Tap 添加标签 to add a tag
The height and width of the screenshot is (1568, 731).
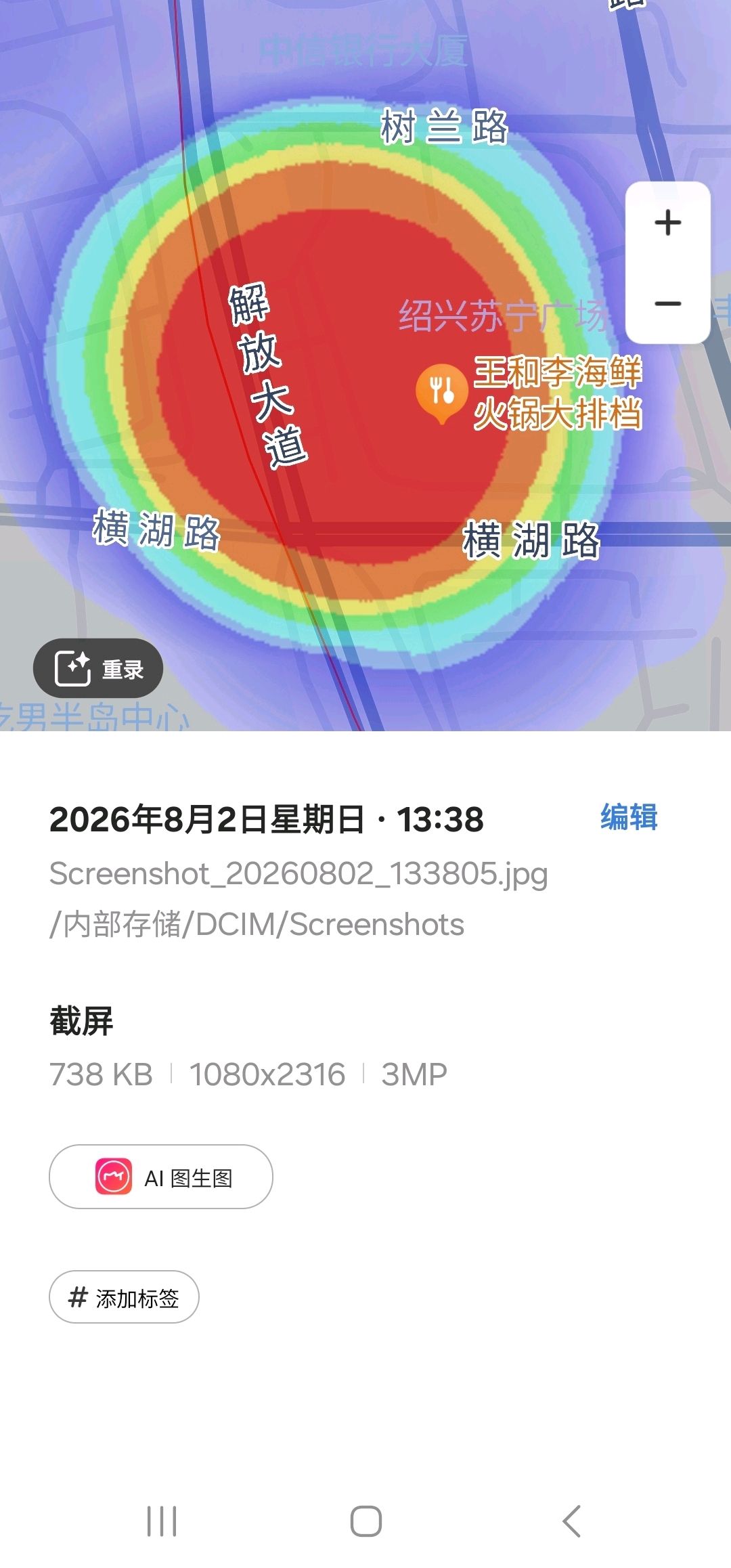(124, 1297)
